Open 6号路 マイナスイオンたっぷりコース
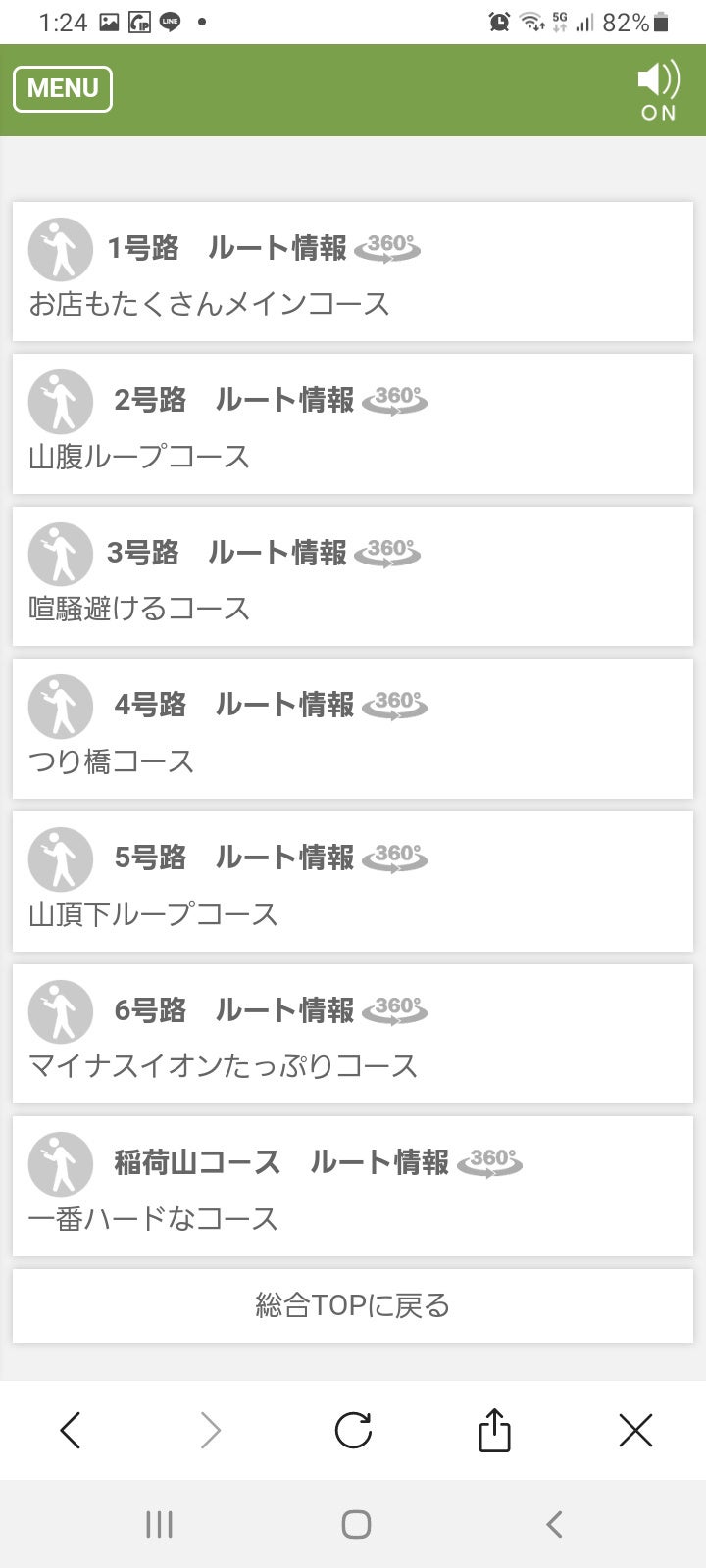 [352, 1034]
